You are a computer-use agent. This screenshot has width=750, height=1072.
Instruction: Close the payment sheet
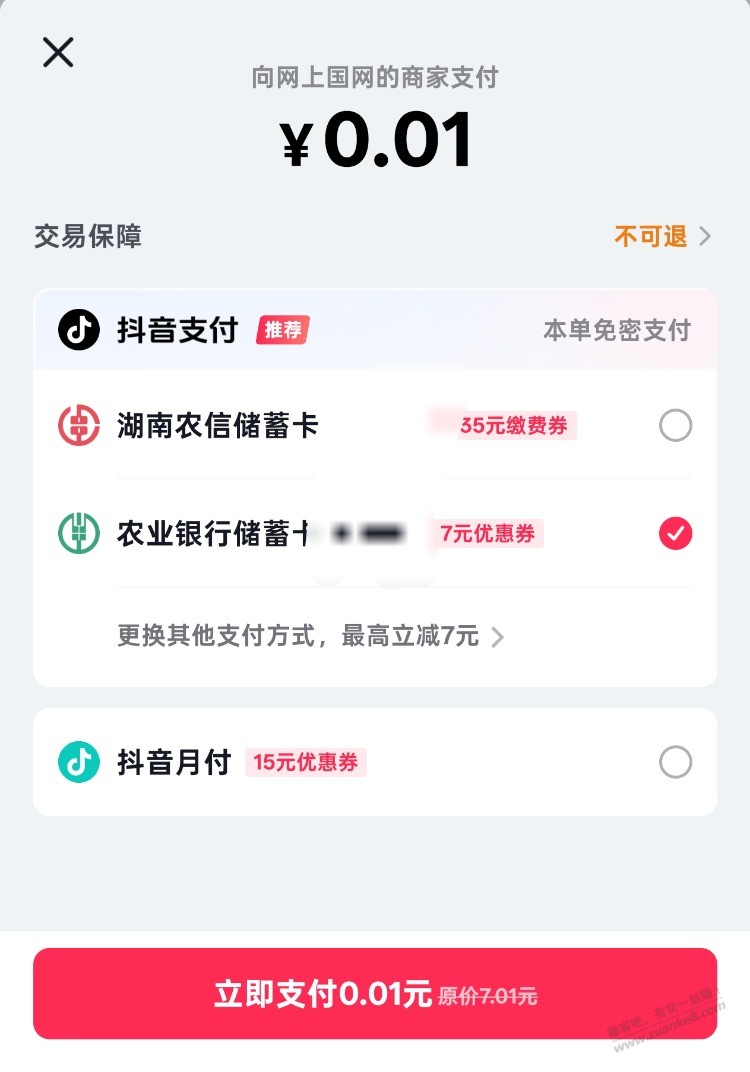pos(58,52)
